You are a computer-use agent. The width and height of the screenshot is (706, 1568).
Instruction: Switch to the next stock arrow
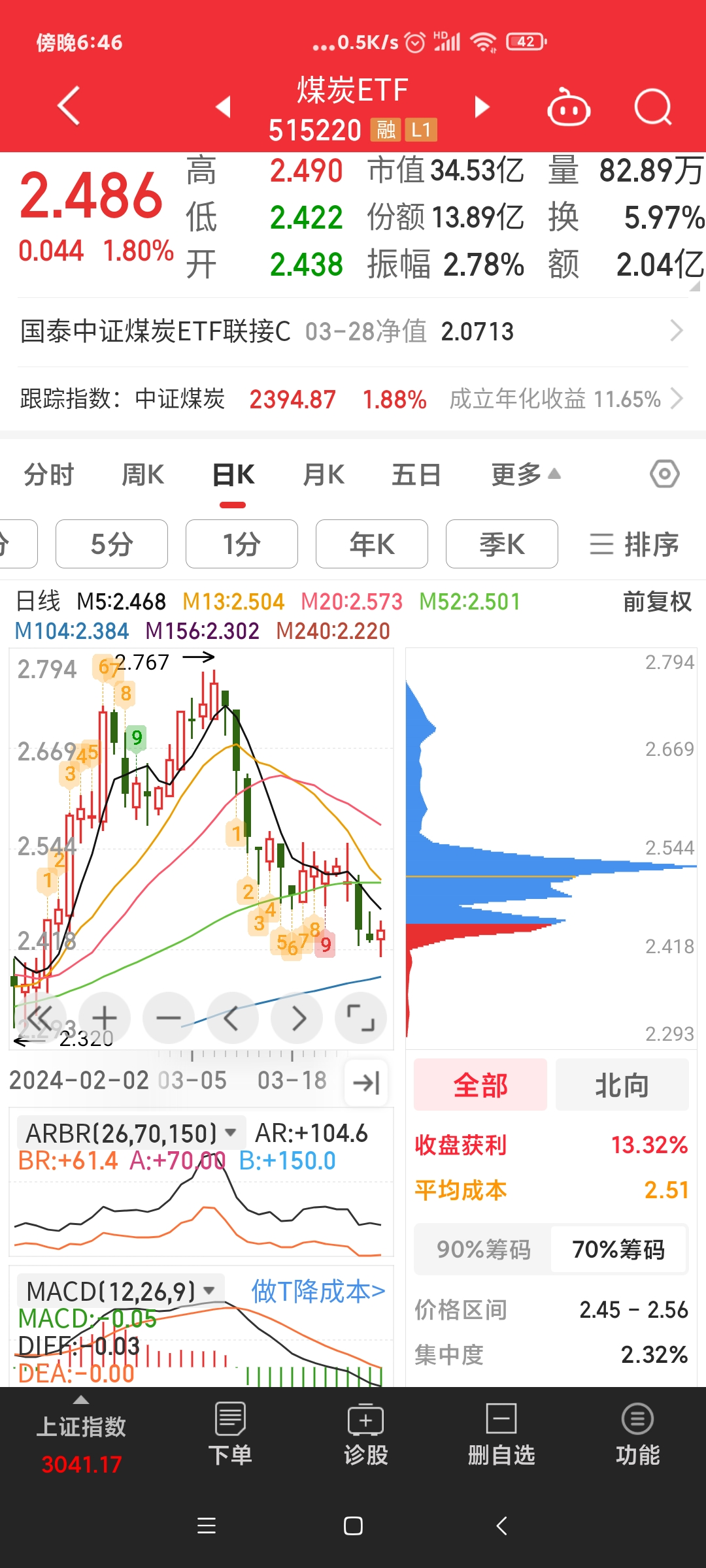tap(482, 107)
